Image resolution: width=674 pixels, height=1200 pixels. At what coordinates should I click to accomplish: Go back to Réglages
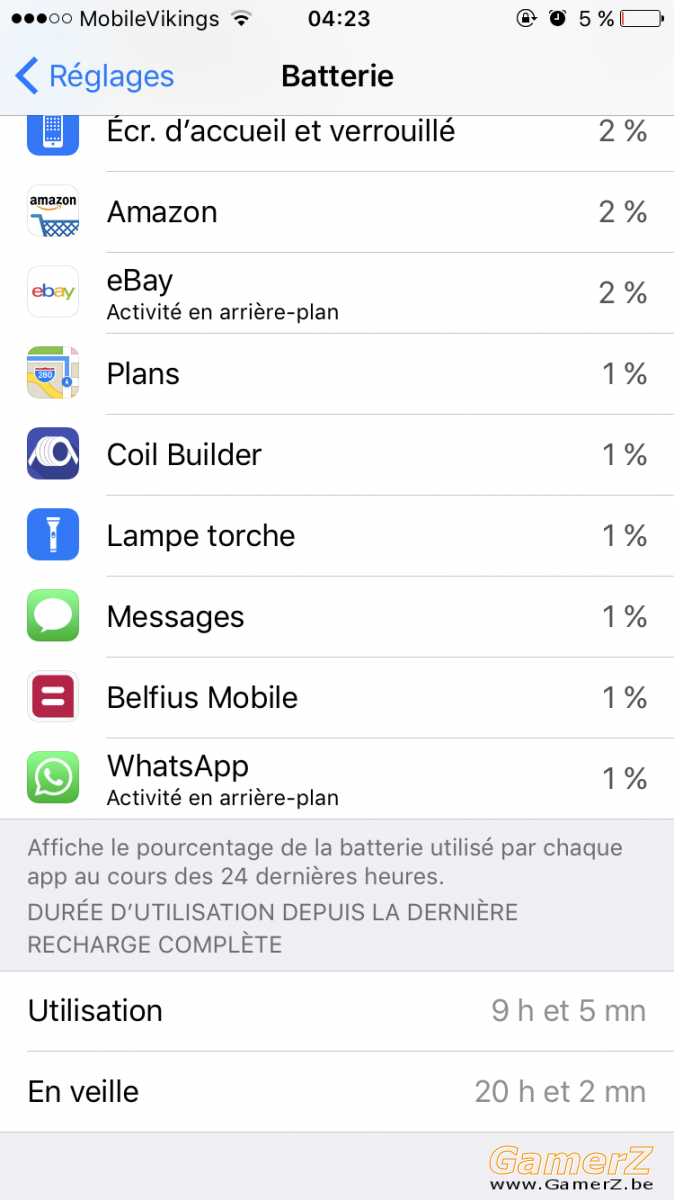[95, 76]
